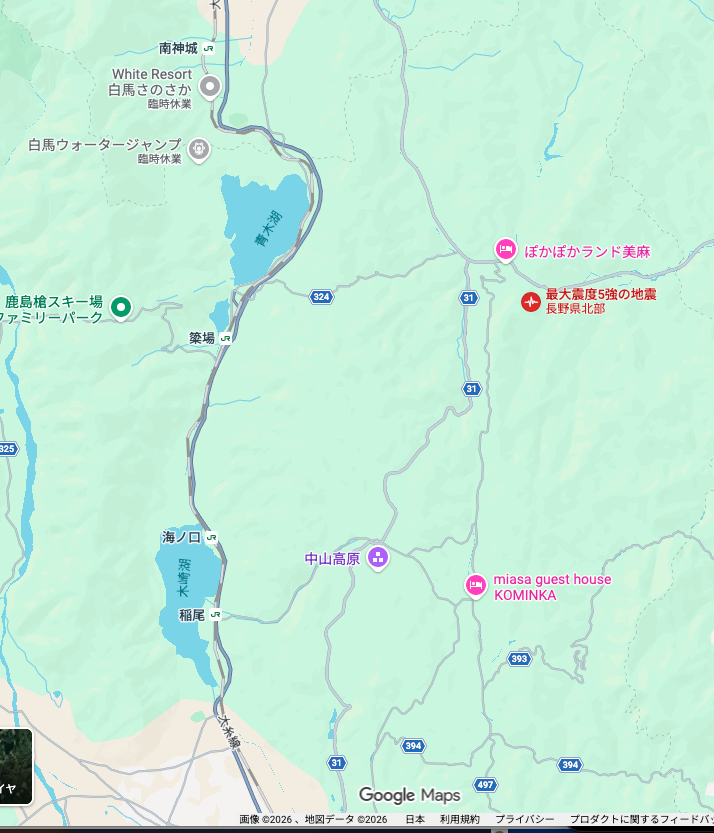This screenshot has width=714, height=833.
Task: Tap the 簗場 train station icon
Action: coord(226,338)
